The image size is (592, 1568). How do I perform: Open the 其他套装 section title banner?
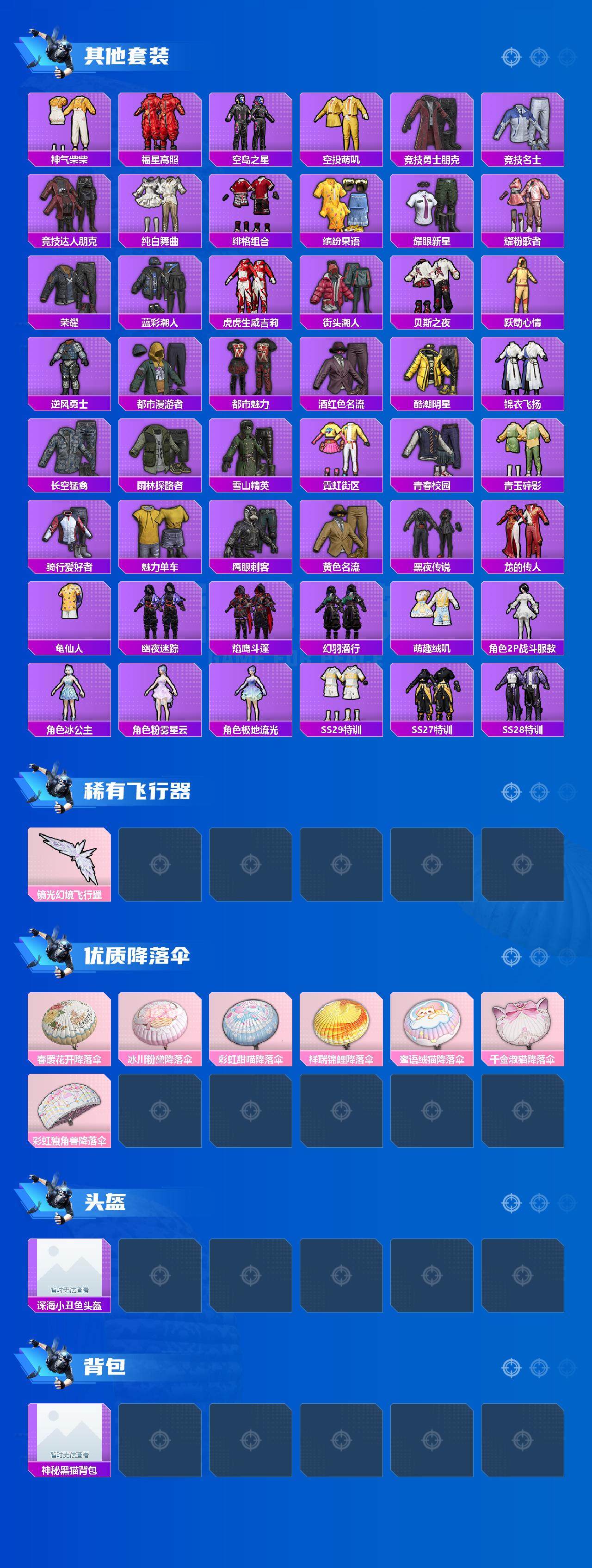(128, 55)
